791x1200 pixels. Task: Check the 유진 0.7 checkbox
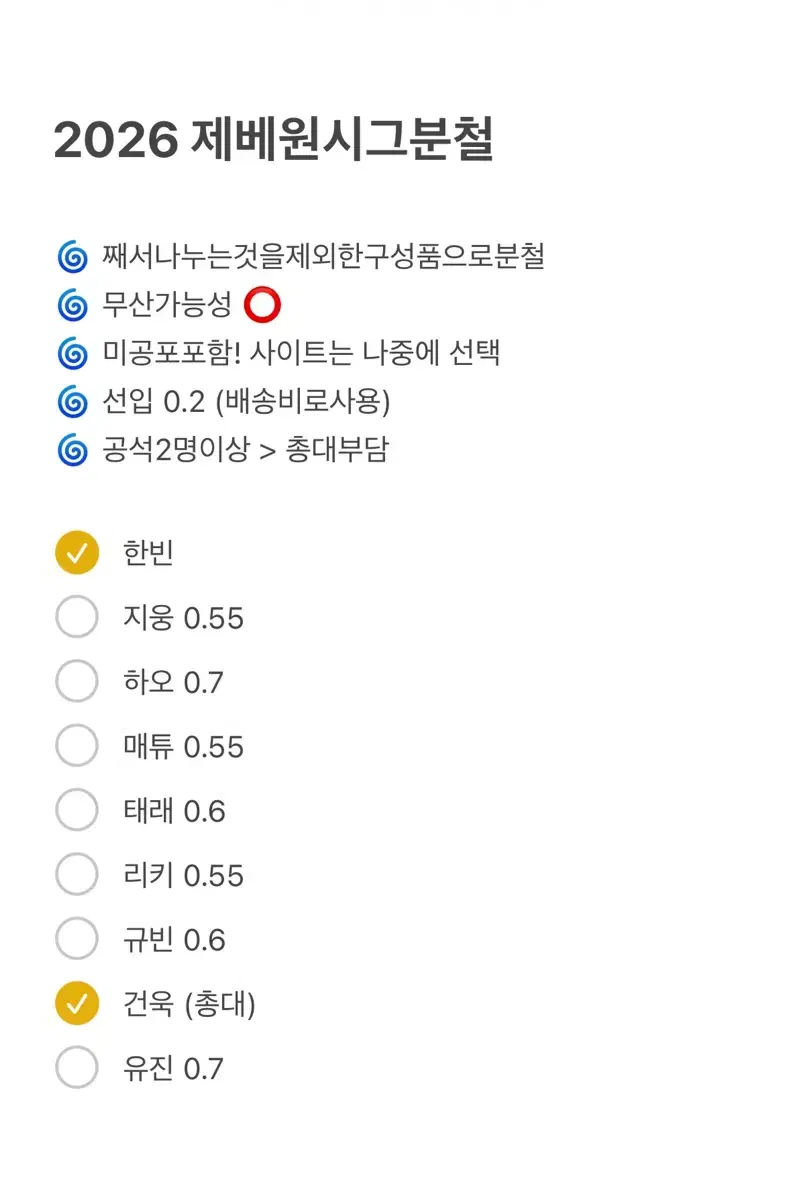[76, 1068]
